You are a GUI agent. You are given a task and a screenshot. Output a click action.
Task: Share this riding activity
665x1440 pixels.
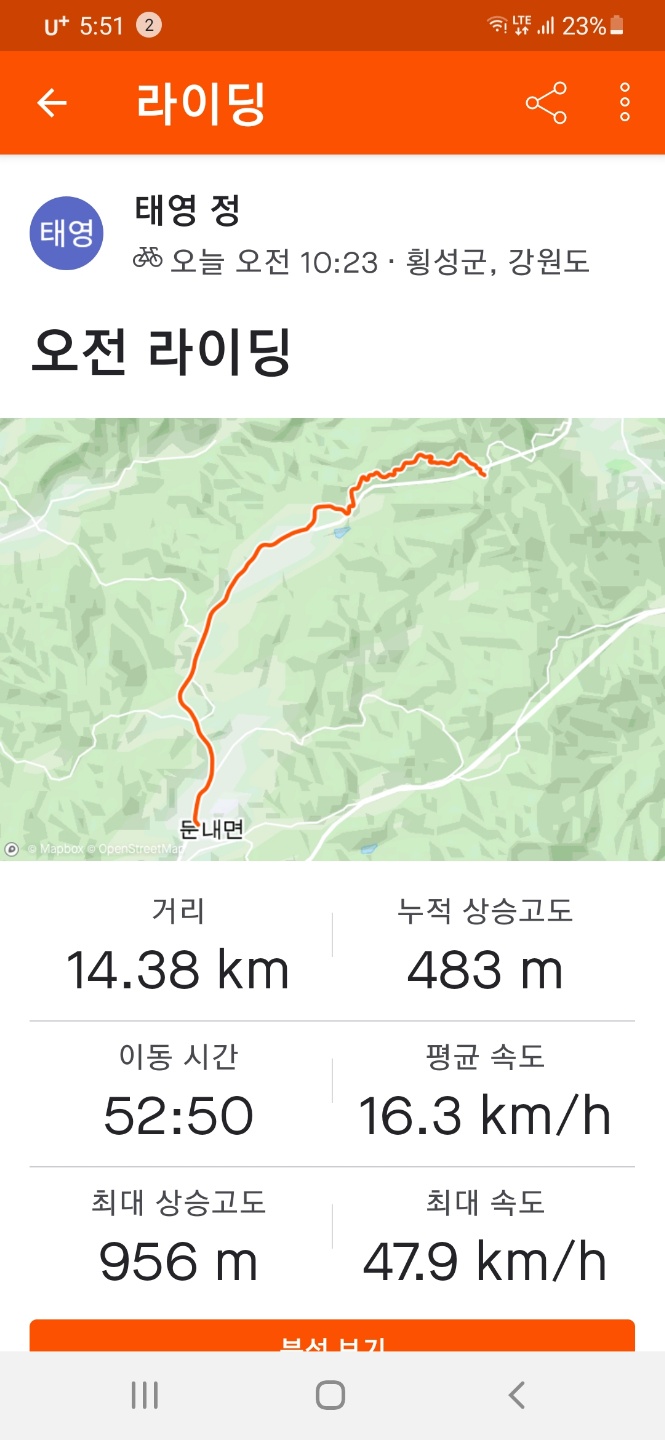tap(546, 103)
